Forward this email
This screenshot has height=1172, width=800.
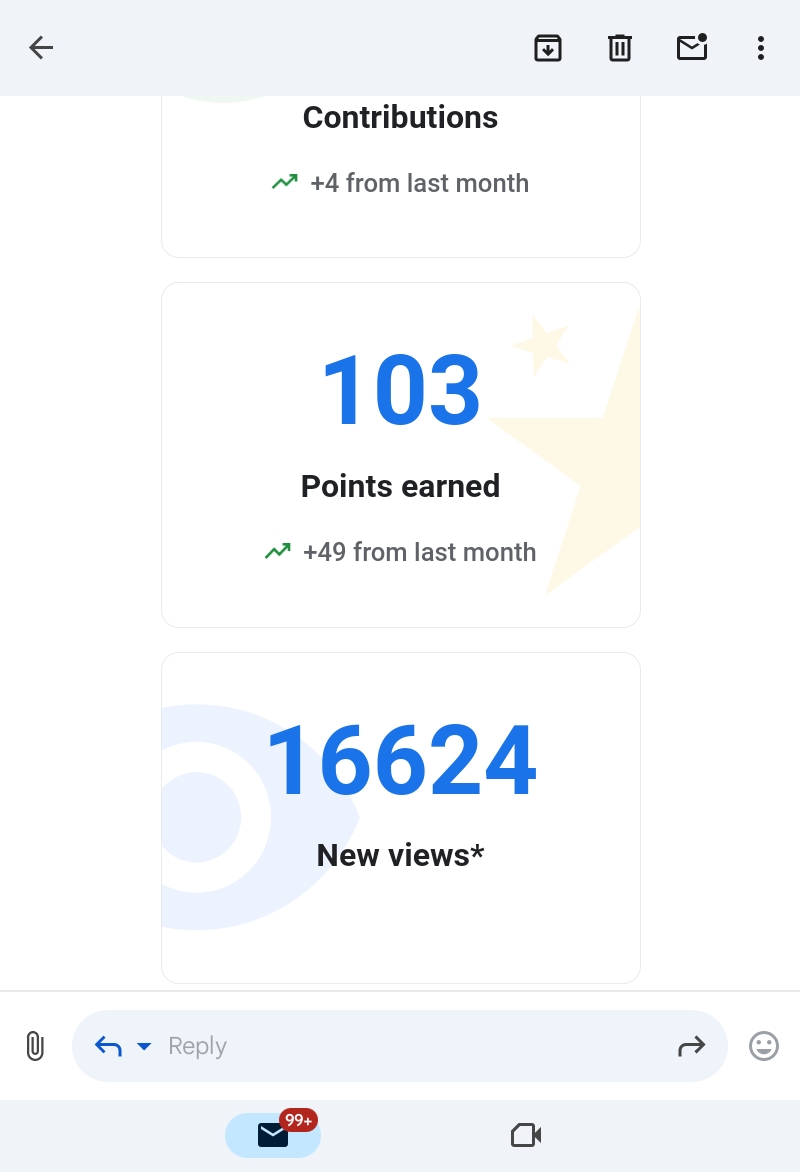pyautogui.click(x=691, y=1047)
